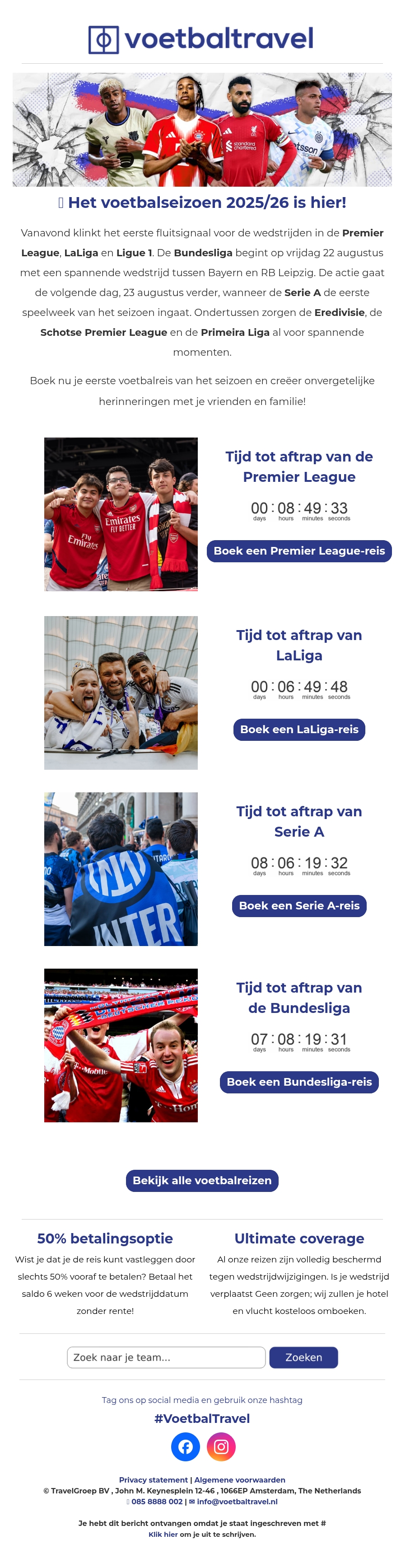Tap the Zoeken search button
Screen dimensions: 401x1568
[303, 1357]
